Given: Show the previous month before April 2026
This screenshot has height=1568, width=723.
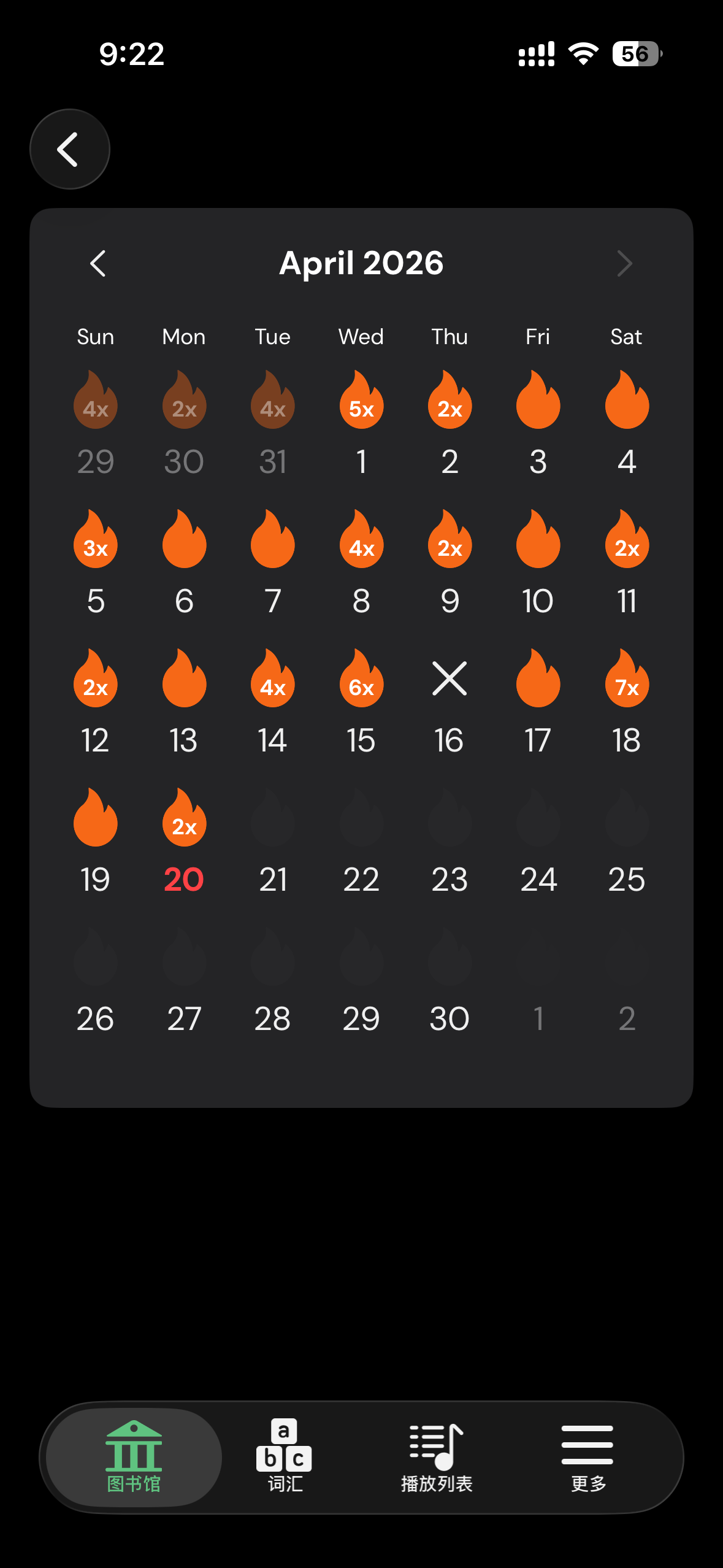Looking at the screenshot, I should pos(98,264).
